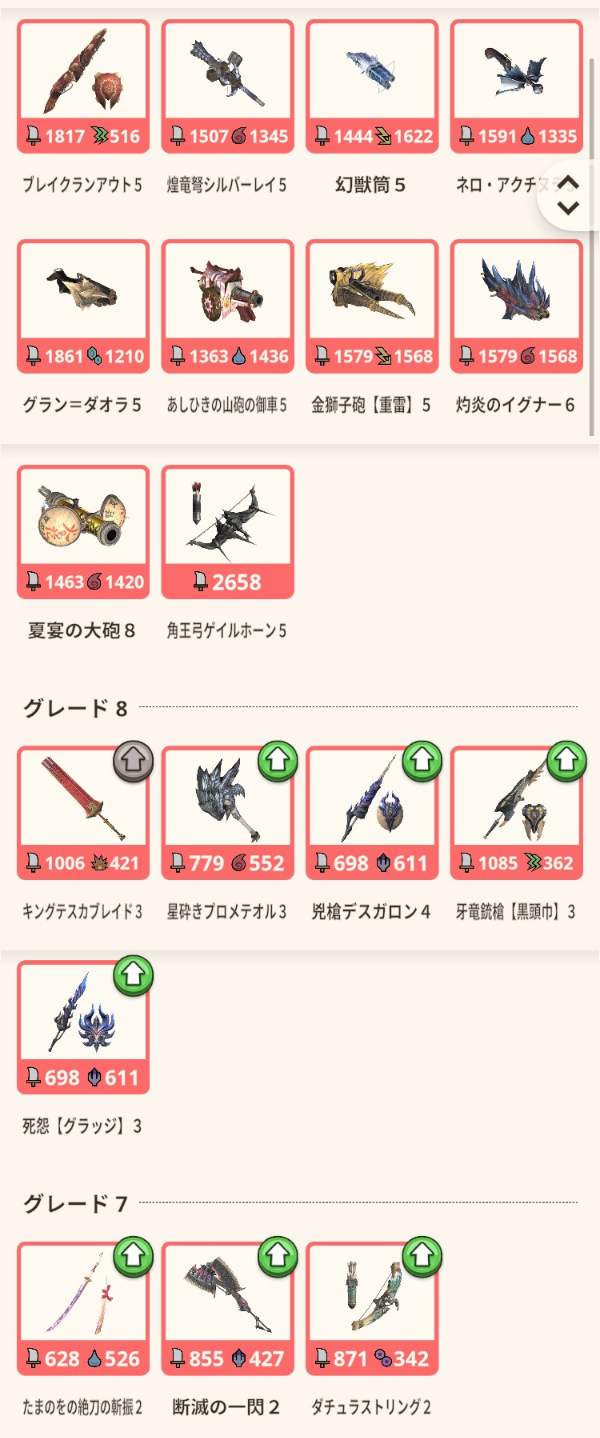This screenshot has height=1438, width=600.
Task: View the 夏宴の大砲8 weapon card
Action: click(83, 532)
